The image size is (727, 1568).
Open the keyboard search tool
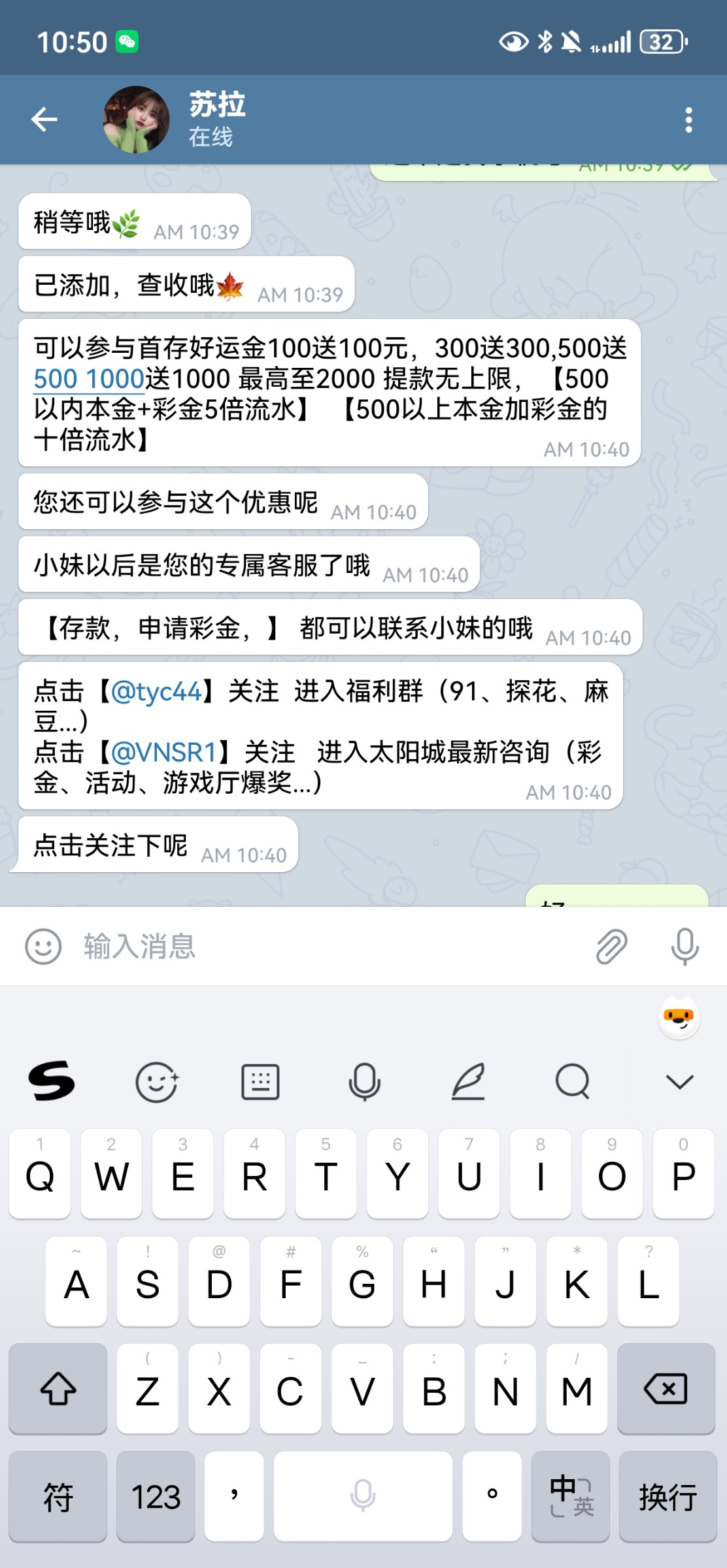click(x=573, y=1082)
